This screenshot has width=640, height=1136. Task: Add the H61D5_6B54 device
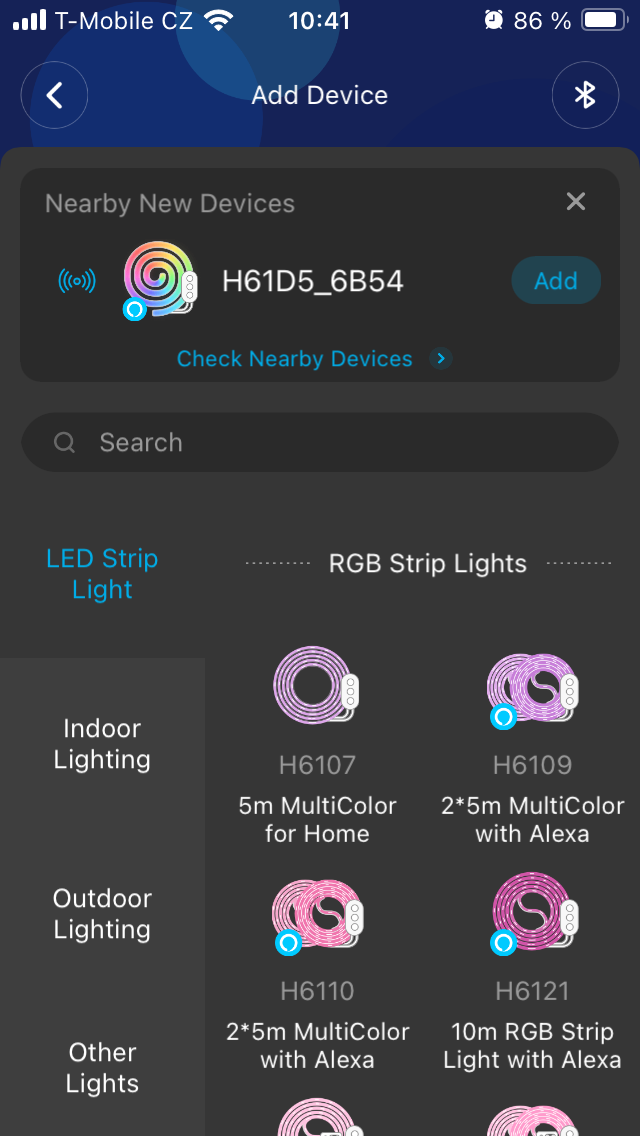(x=555, y=281)
